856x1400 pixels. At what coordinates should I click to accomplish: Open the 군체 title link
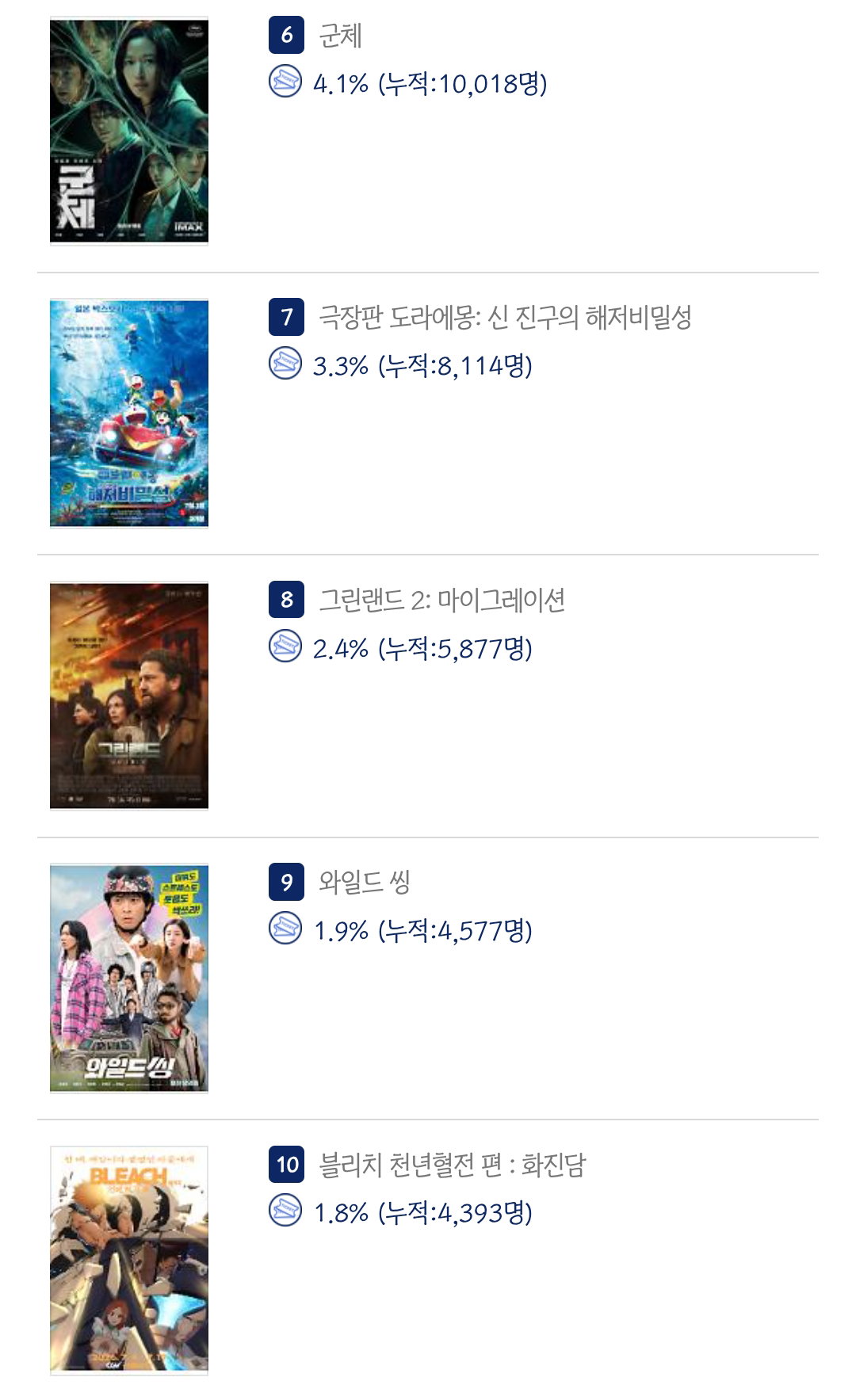coord(341,36)
